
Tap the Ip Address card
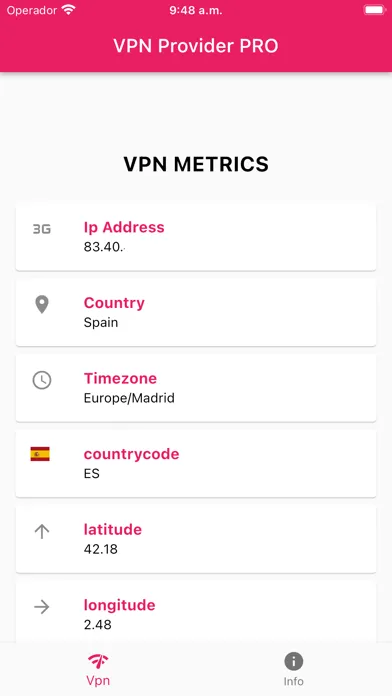(196, 237)
